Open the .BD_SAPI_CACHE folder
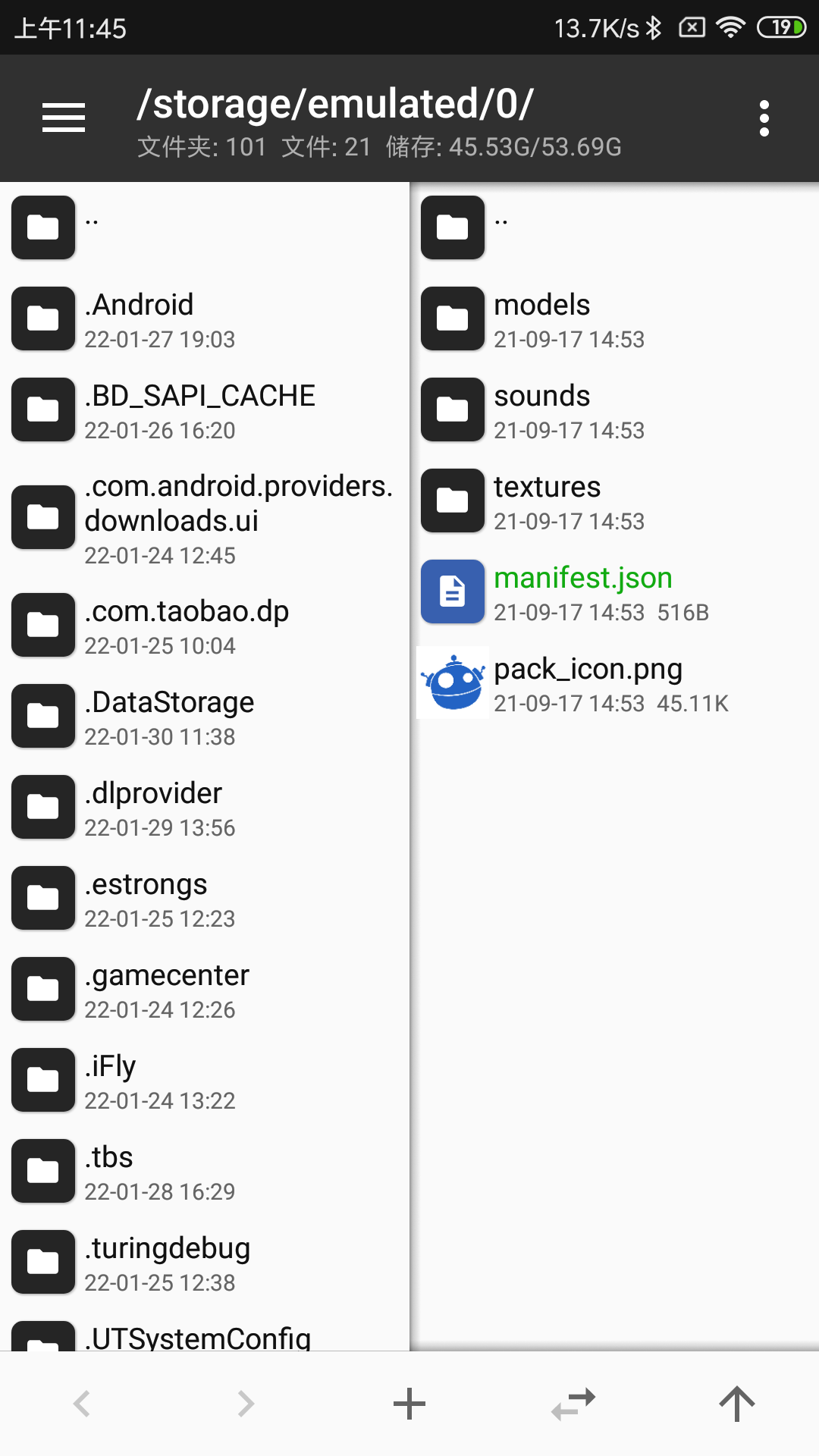The image size is (819, 1456). 205,409
